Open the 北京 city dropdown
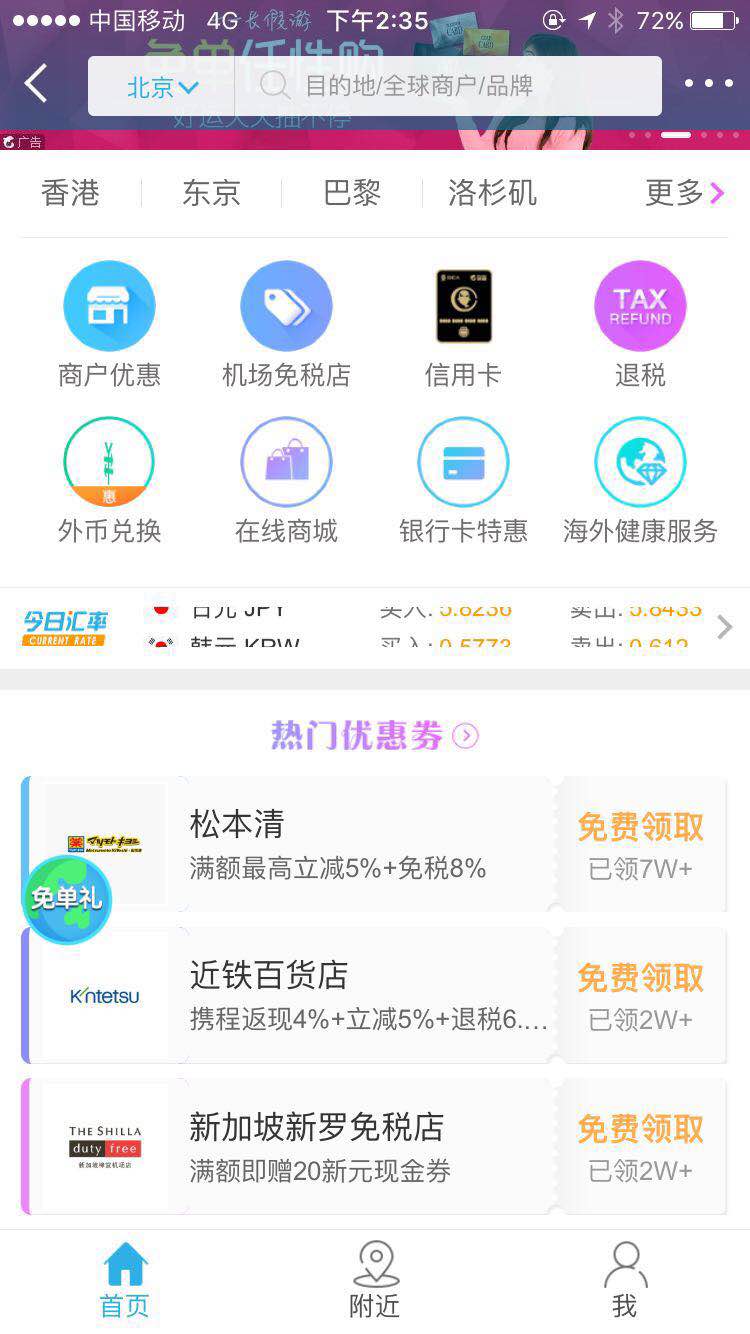This screenshot has height=1334, width=750. click(x=162, y=87)
